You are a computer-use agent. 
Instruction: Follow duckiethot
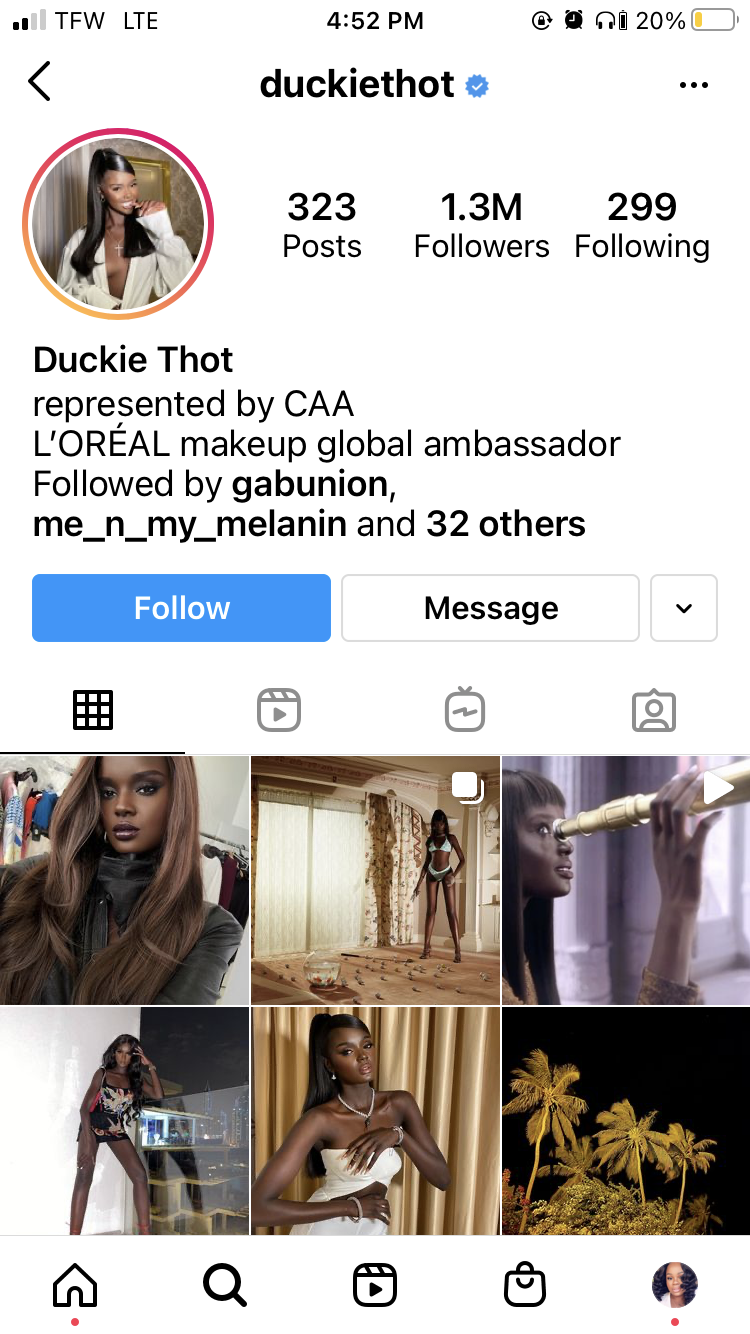(181, 608)
